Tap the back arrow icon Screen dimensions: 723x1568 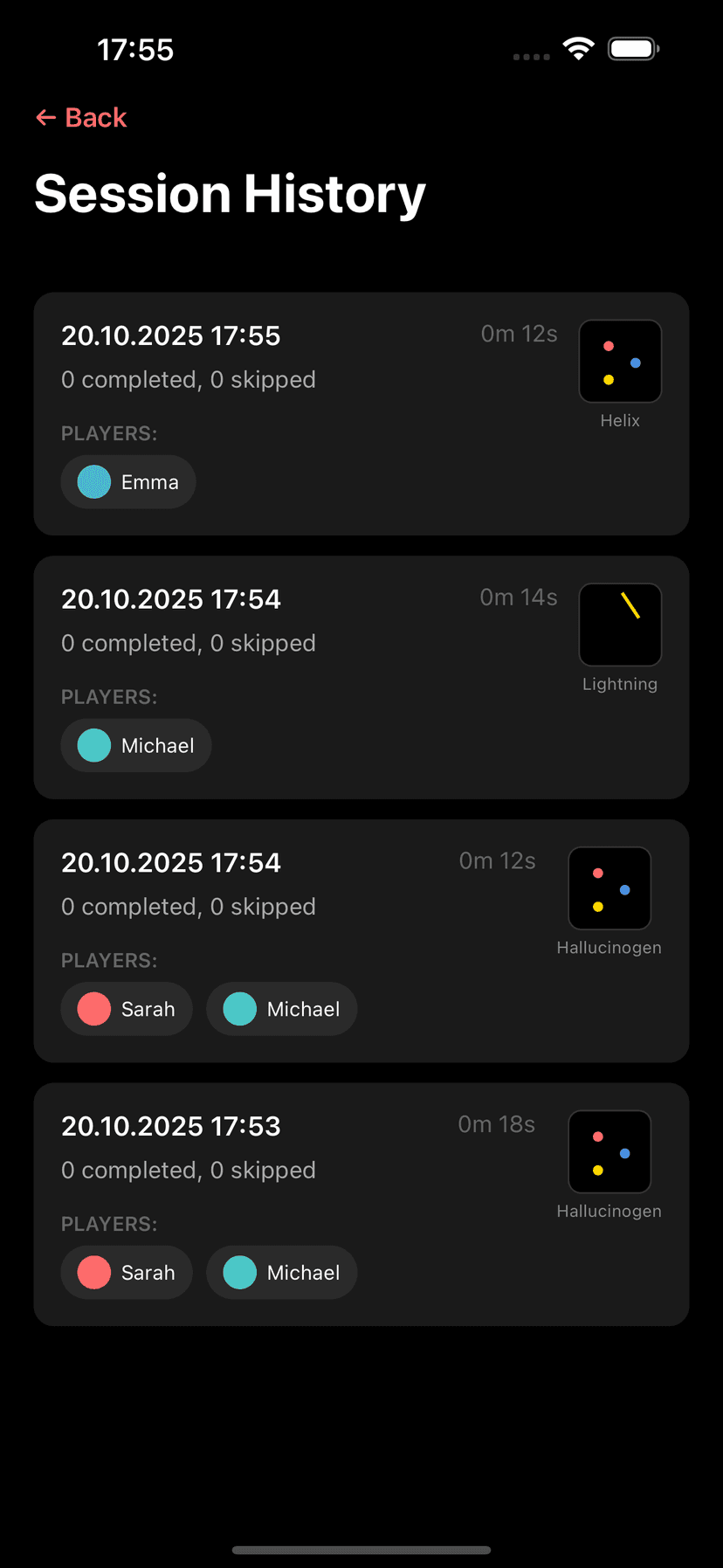click(45, 117)
